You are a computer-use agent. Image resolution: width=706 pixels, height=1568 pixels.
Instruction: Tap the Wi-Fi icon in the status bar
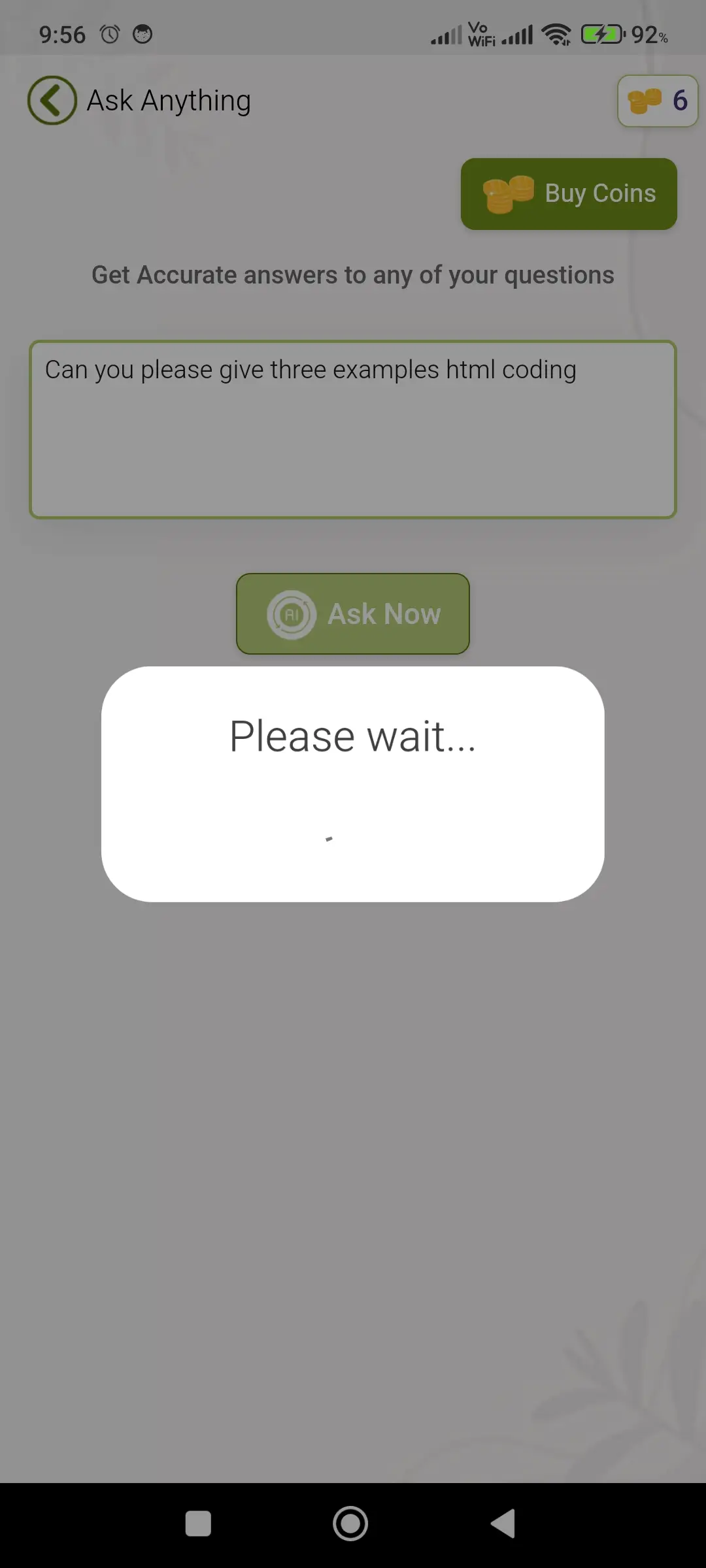tap(555, 35)
